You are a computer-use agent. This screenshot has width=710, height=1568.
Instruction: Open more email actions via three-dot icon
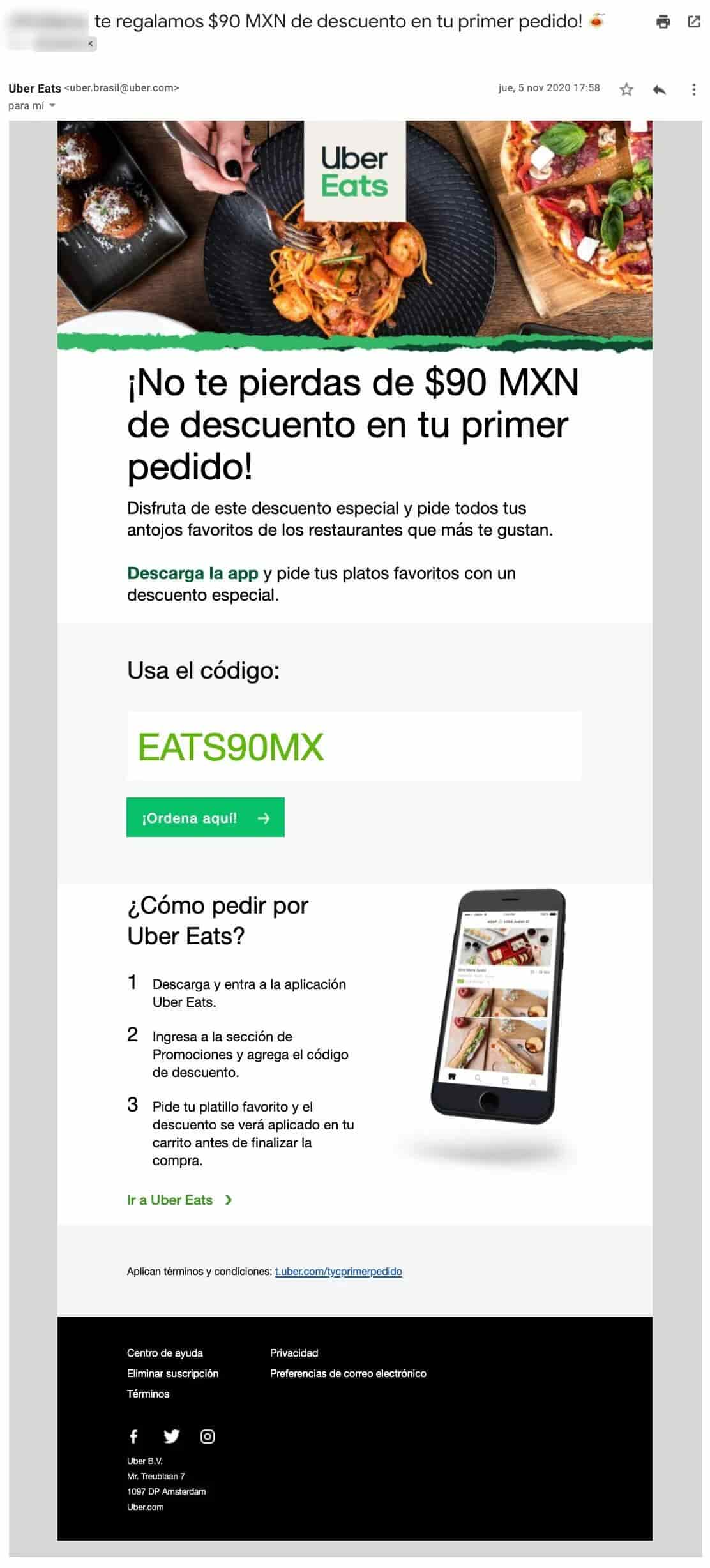(x=693, y=89)
